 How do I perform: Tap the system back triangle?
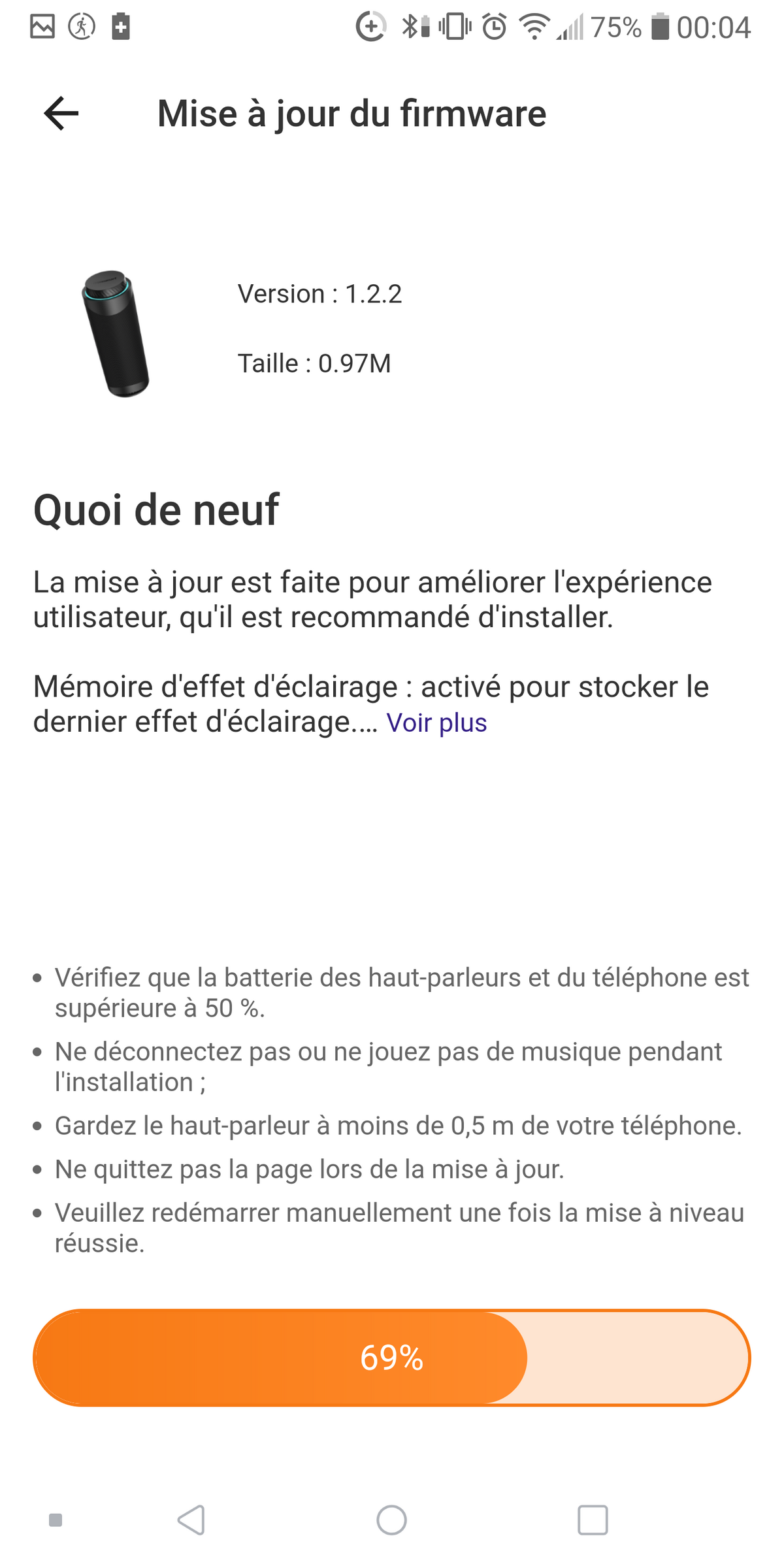click(x=191, y=1520)
